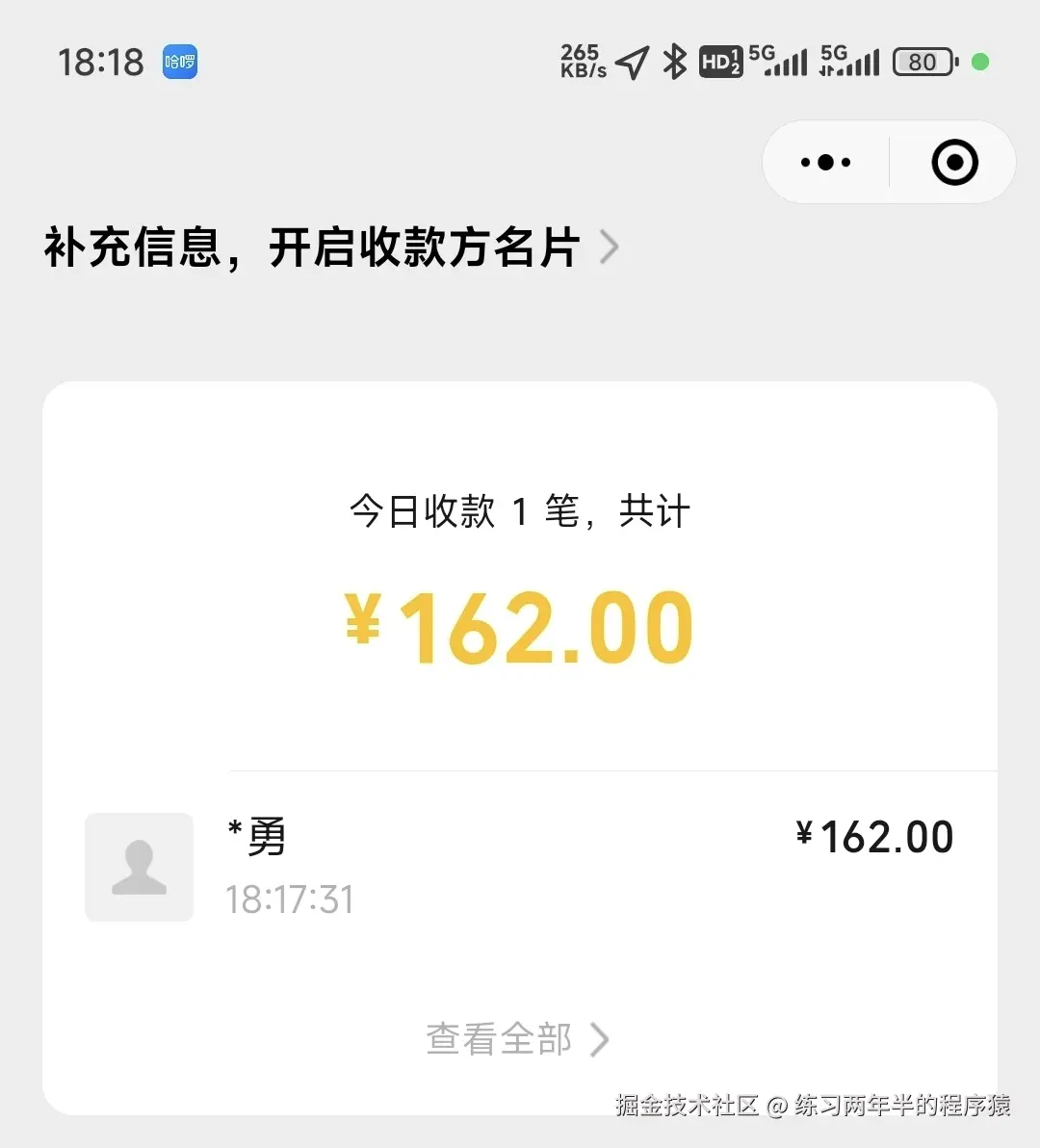This screenshot has height=1148, width=1040.
Task: Tap the ¥162.00 total amount display
Action: [518, 624]
